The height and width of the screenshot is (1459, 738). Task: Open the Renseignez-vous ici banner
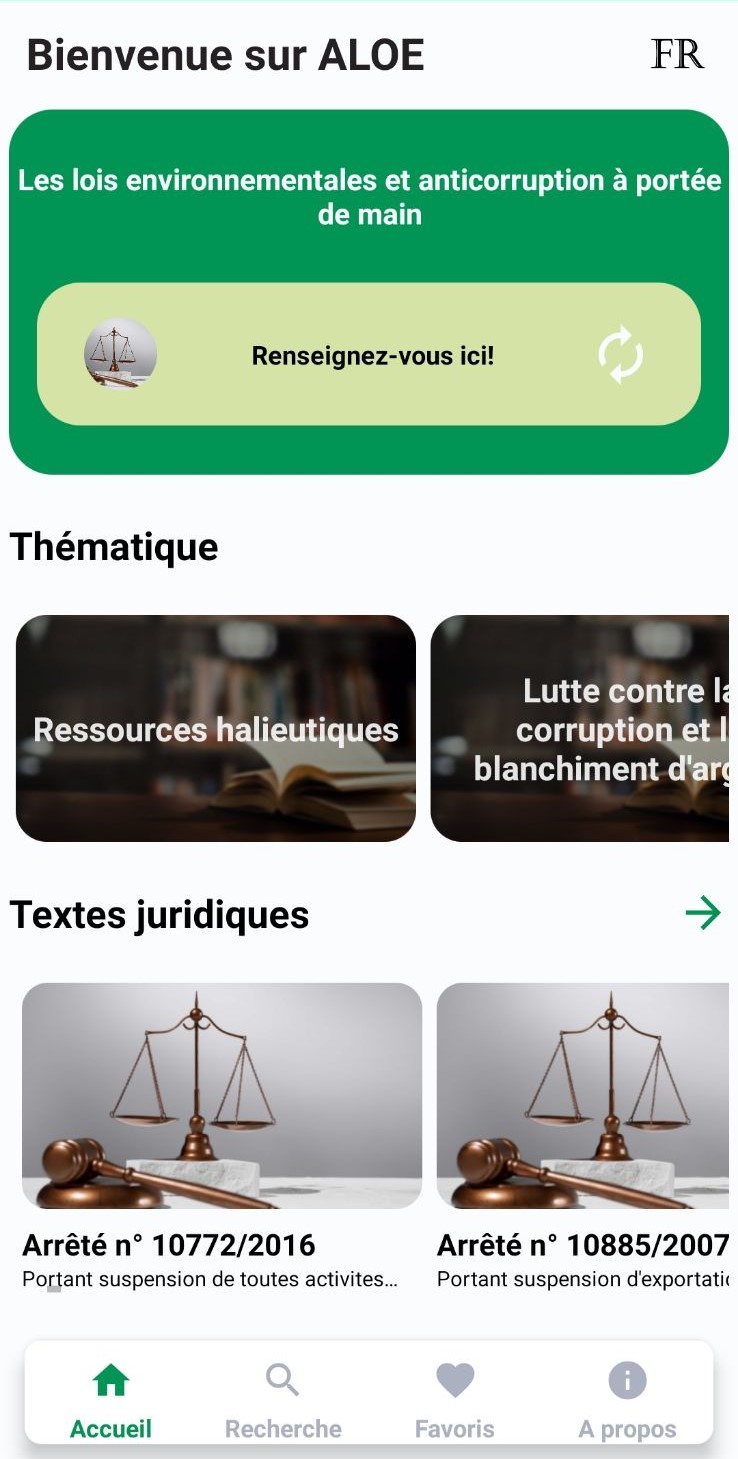(x=372, y=356)
